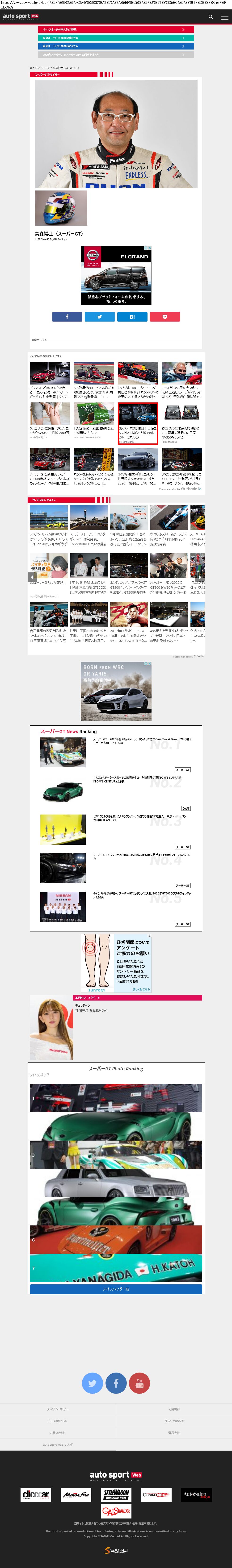Screen dimensions: 232x1568
Task: Share the driver page on Facebook
Action: tap(67, 317)
